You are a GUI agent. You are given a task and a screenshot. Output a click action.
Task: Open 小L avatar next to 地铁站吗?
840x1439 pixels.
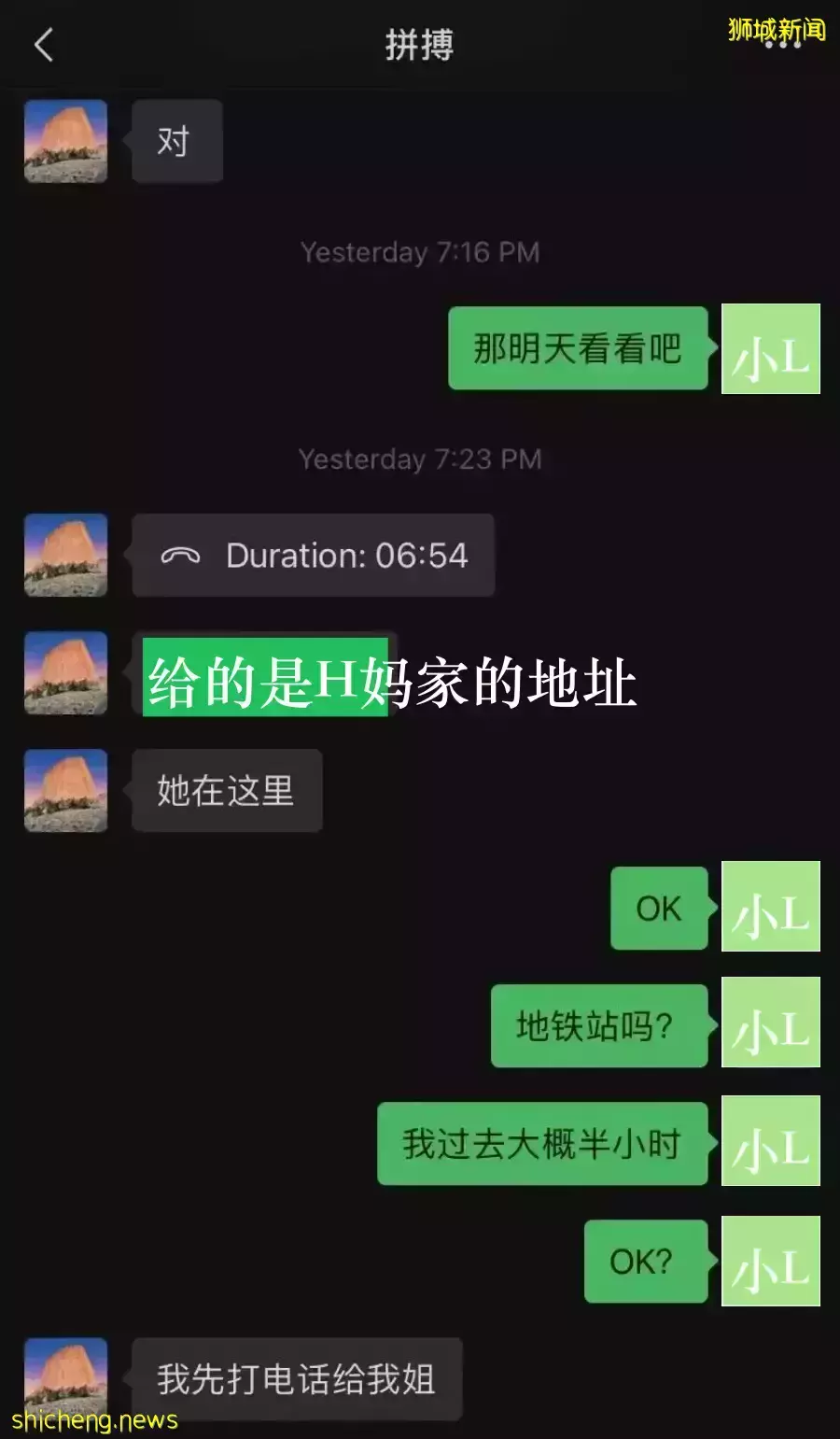click(770, 1023)
